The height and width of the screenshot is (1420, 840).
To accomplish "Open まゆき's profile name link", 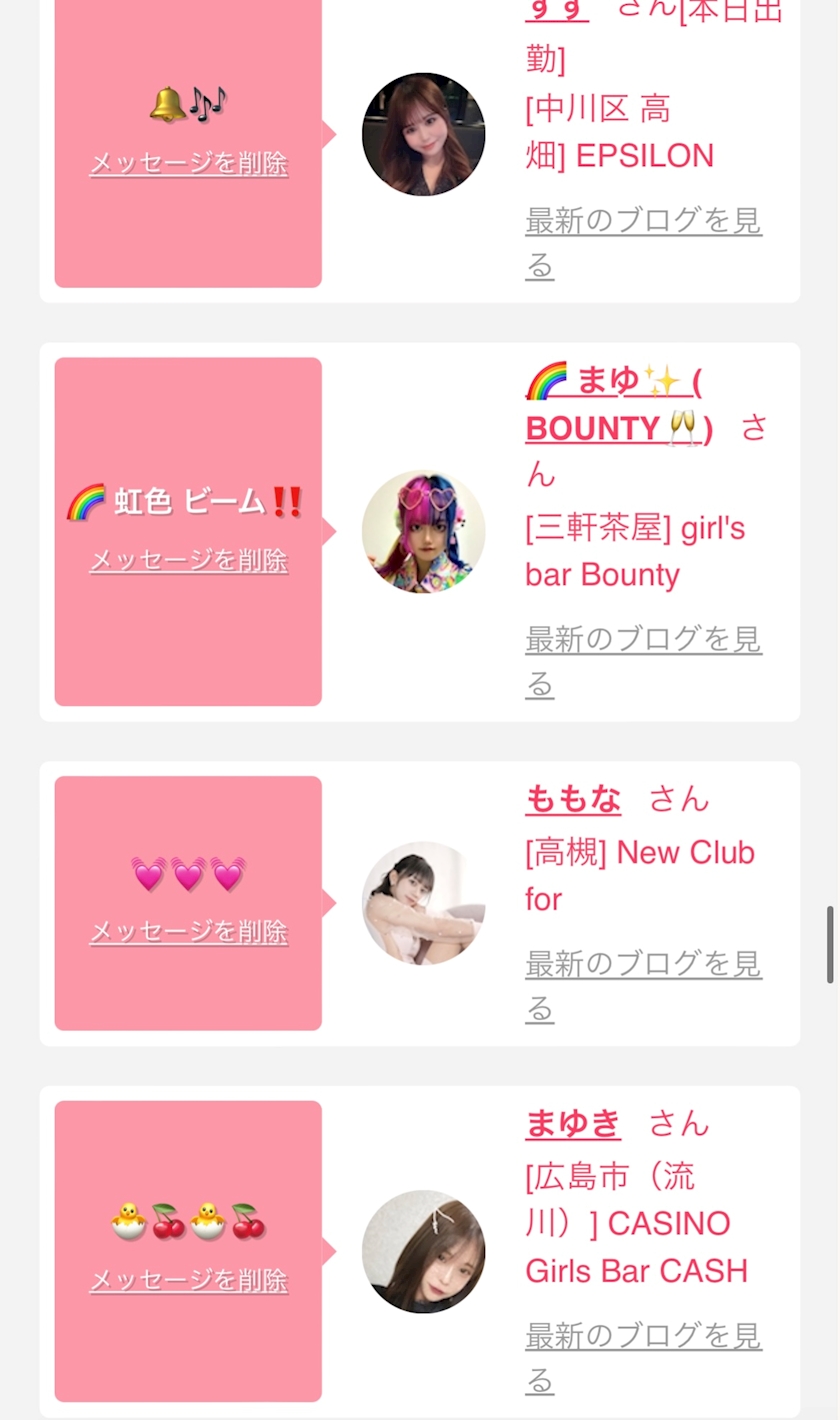I will [573, 1124].
